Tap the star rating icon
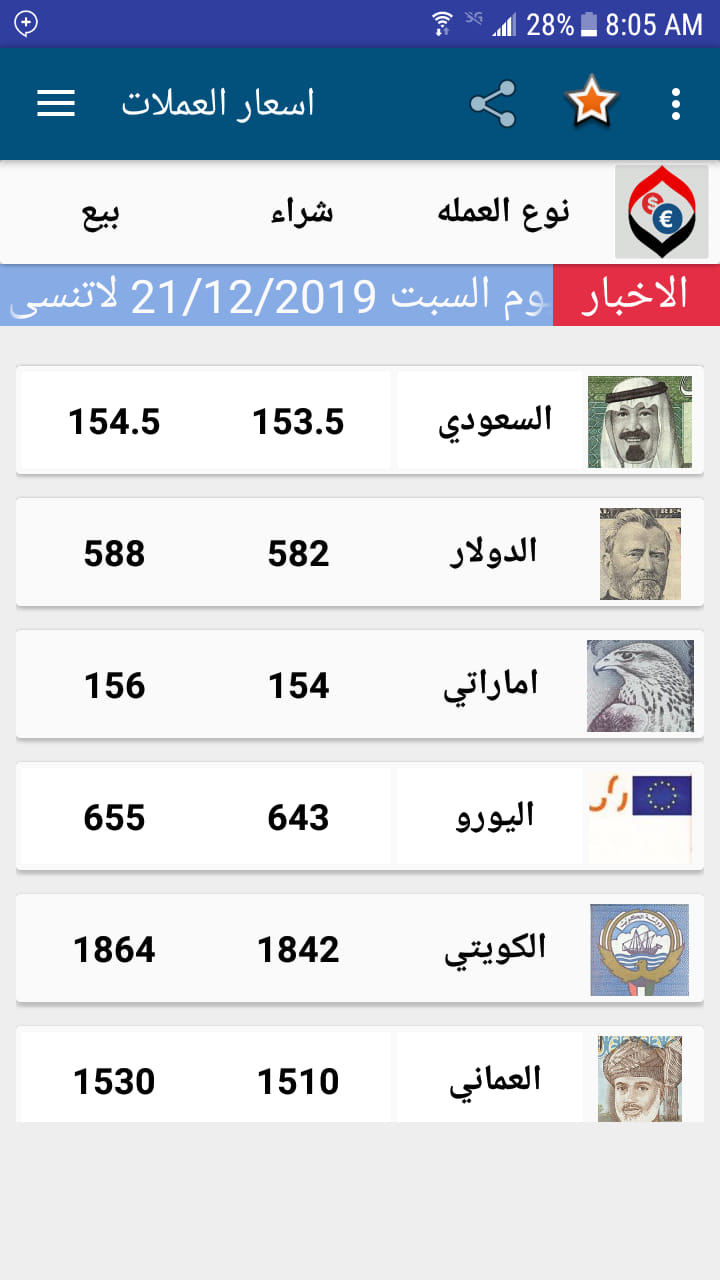This screenshot has height=1280, width=720. pos(591,102)
